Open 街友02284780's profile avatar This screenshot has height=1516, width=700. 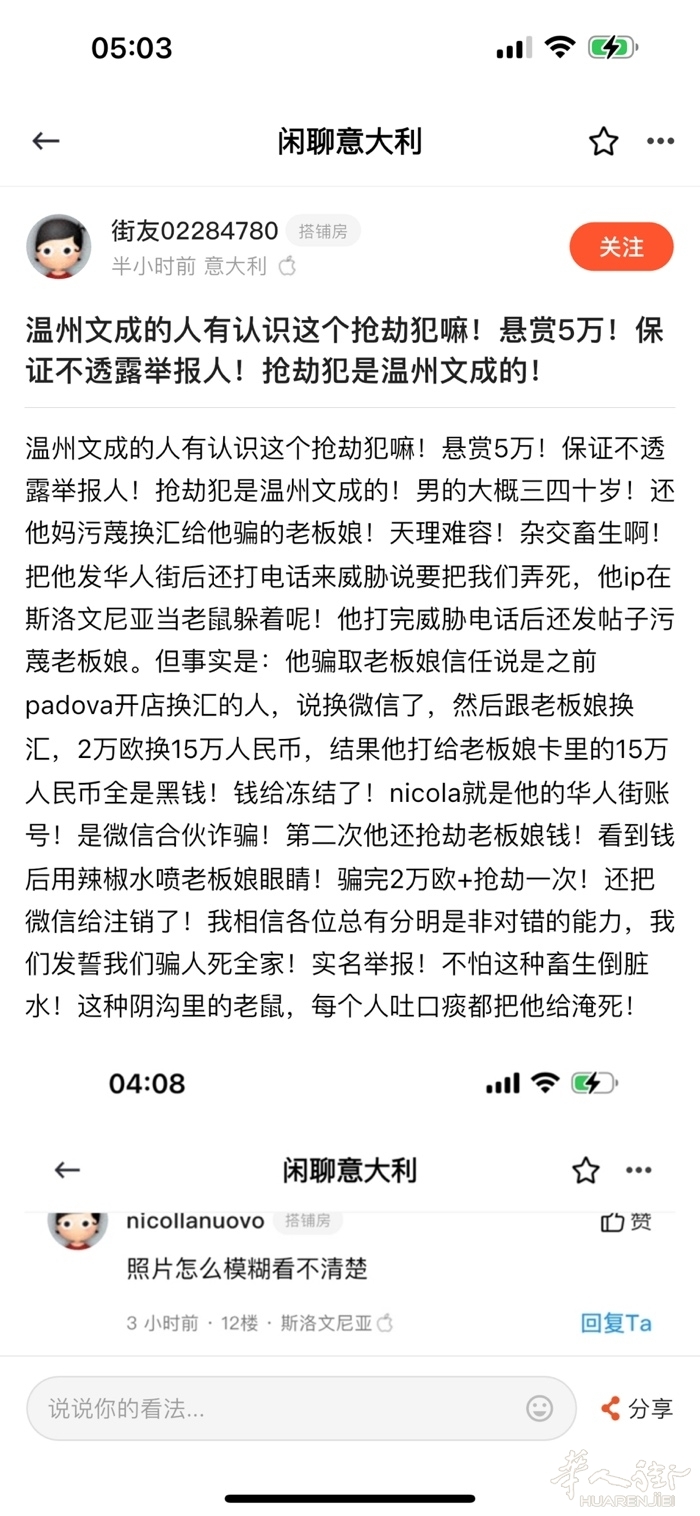tap(58, 247)
